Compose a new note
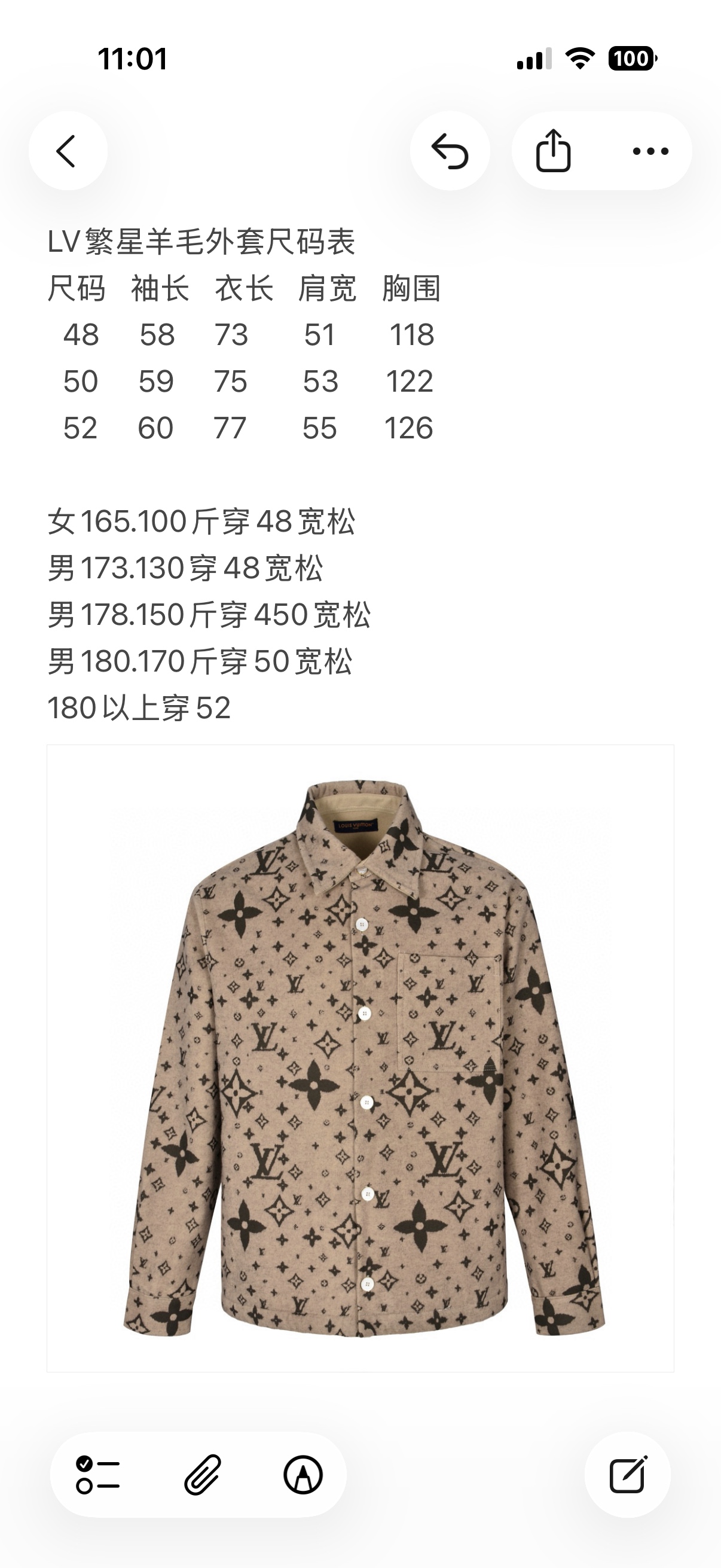721x1568 pixels. pyautogui.click(x=627, y=1475)
